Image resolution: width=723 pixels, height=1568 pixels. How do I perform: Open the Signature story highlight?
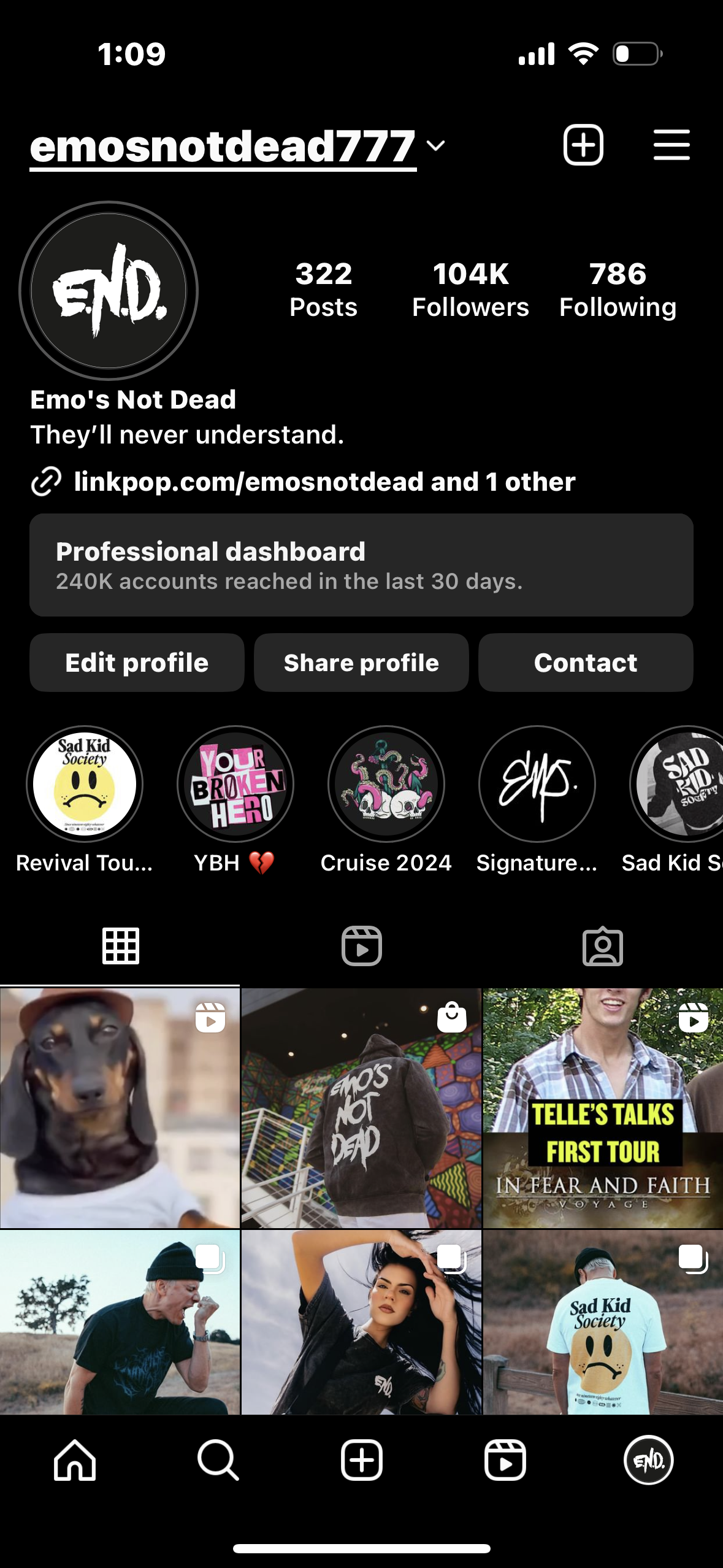point(537,784)
